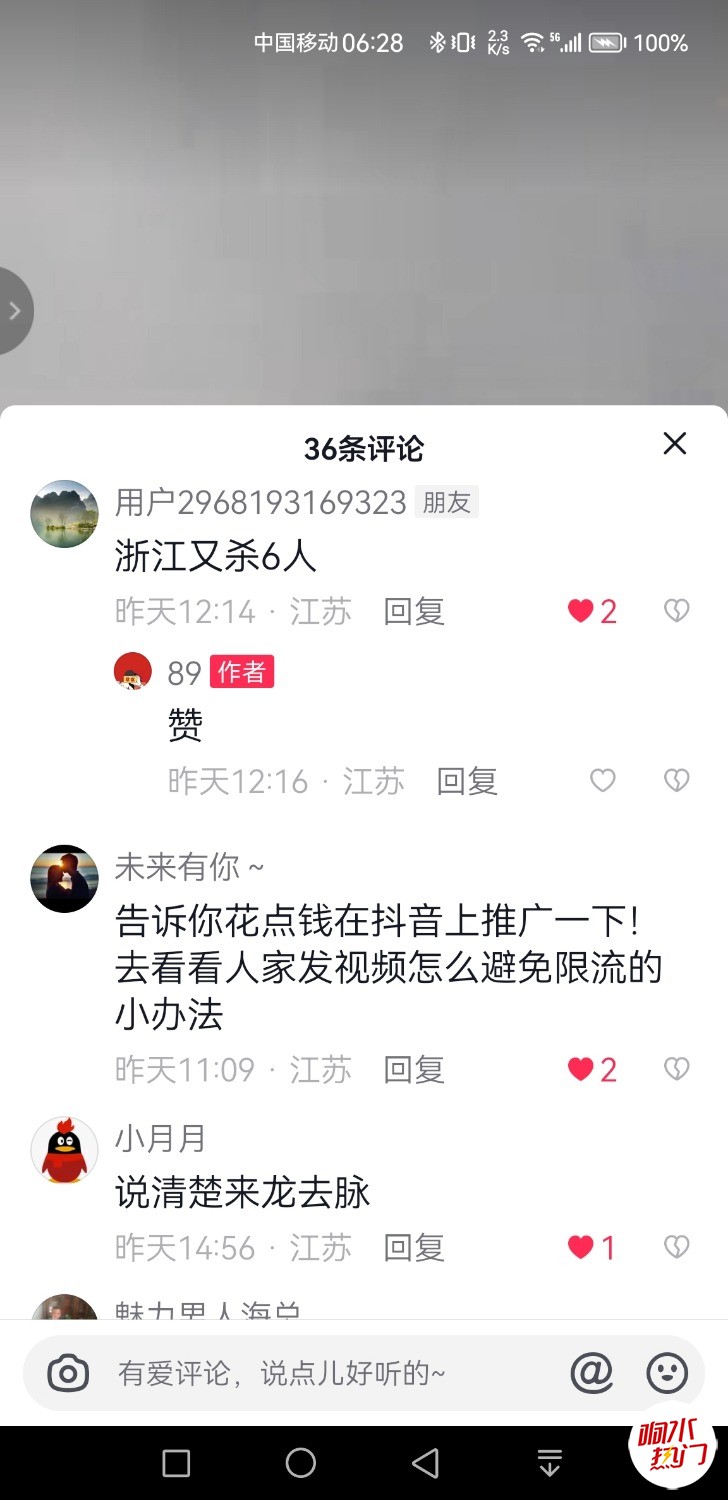Close the 36条评论 comments panel
The height and width of the screenshot is (1500, 728).
[x=675, y=444]
